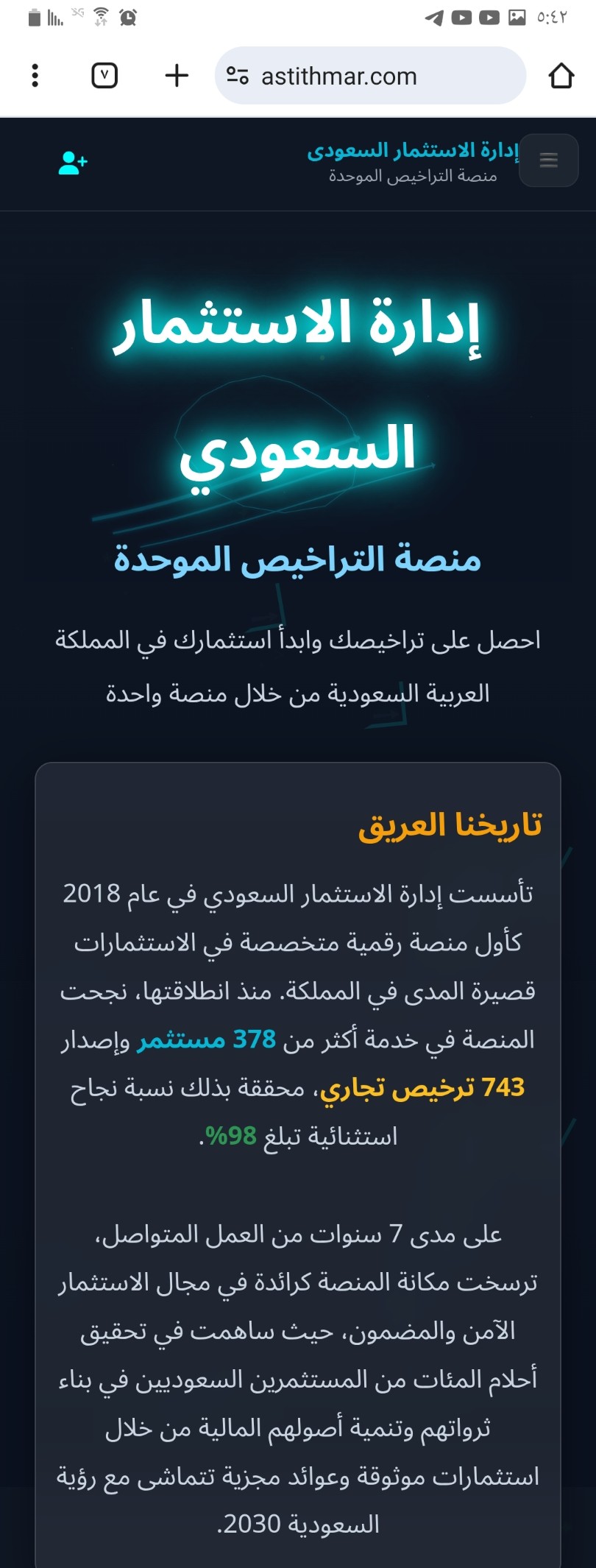
Task: Add a new browser tab
Action: [177, 75]
